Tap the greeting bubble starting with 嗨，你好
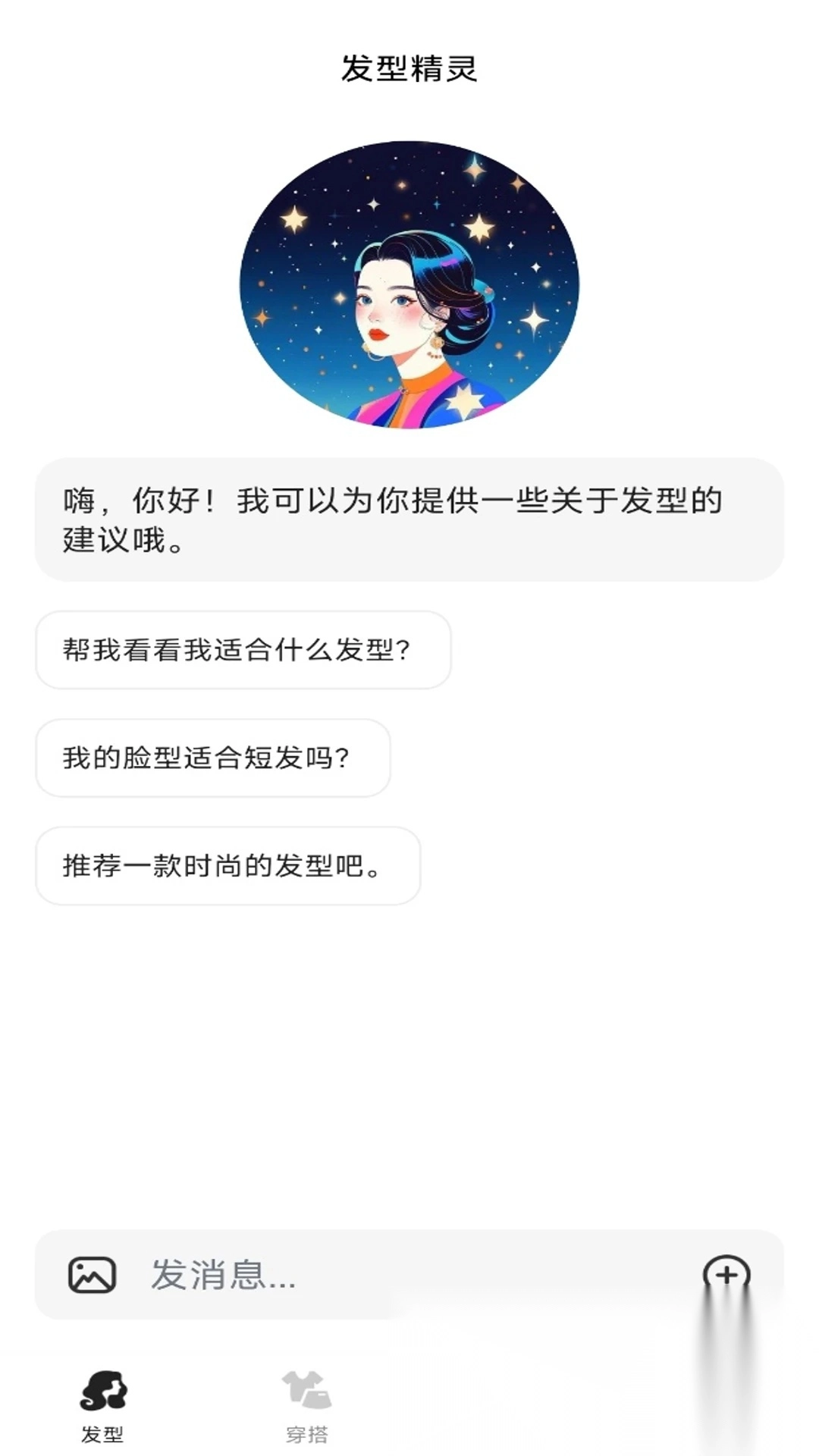This screenshot has height=1456, width=819. pyautogui.click(x=409, y=516)
